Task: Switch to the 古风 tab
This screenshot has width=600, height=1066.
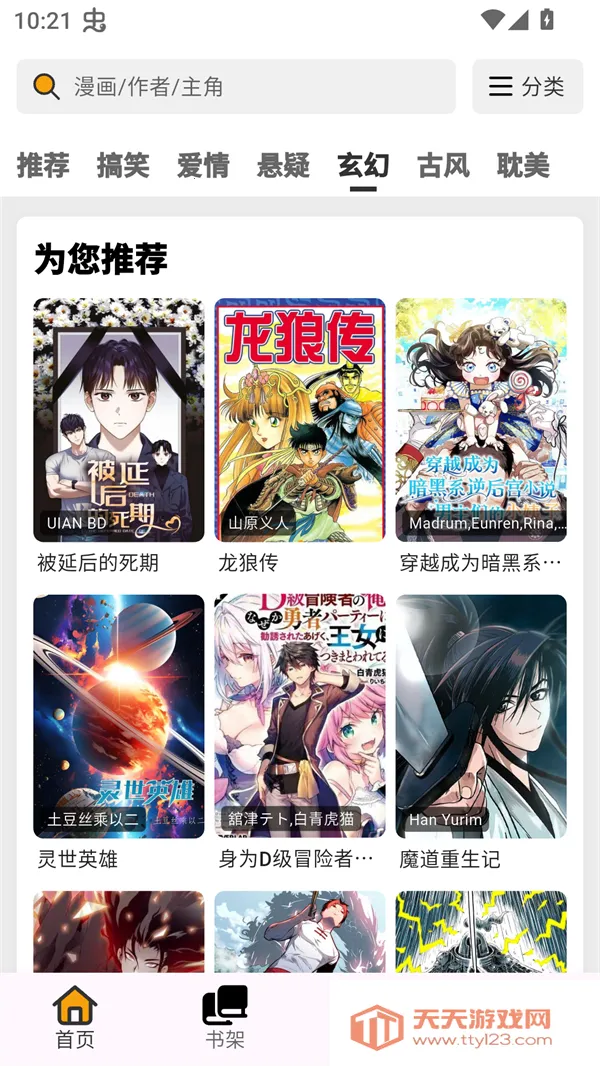Action: click(x=443, y=165)
